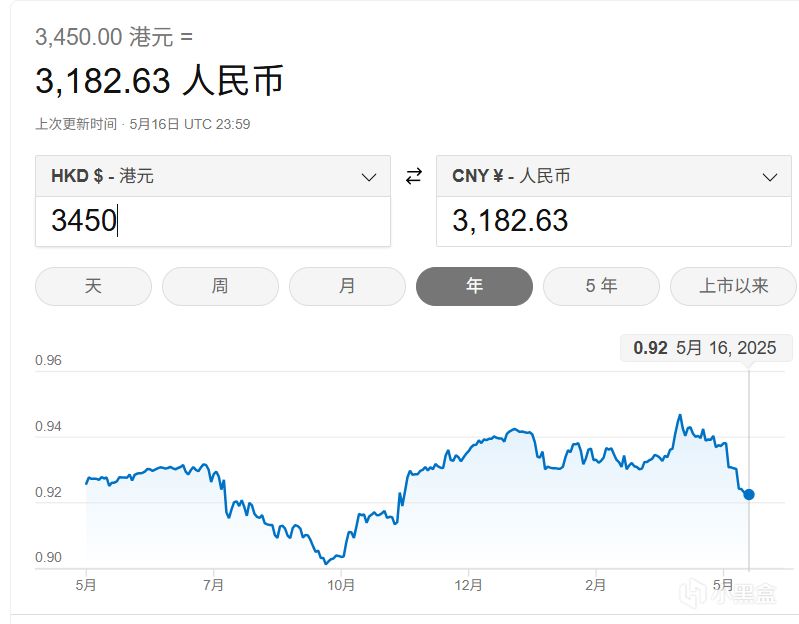Show the 月 chart range
Screen dimensions: 799x624
pyautogui.click(x=347, y=286)
